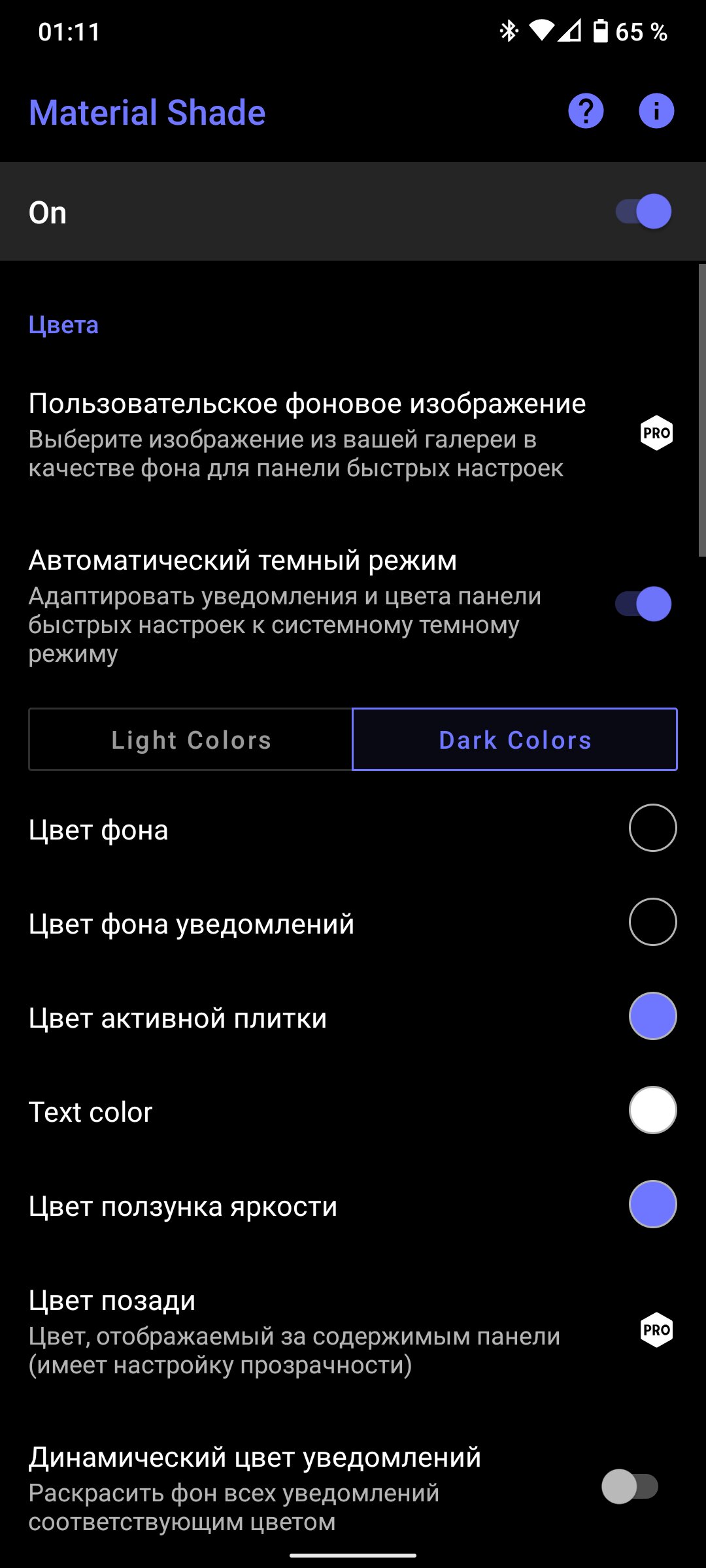Open the help question mark icon
Viewport: 706px width, 1568px height.
pyautogui.click(x=586, y=111)
